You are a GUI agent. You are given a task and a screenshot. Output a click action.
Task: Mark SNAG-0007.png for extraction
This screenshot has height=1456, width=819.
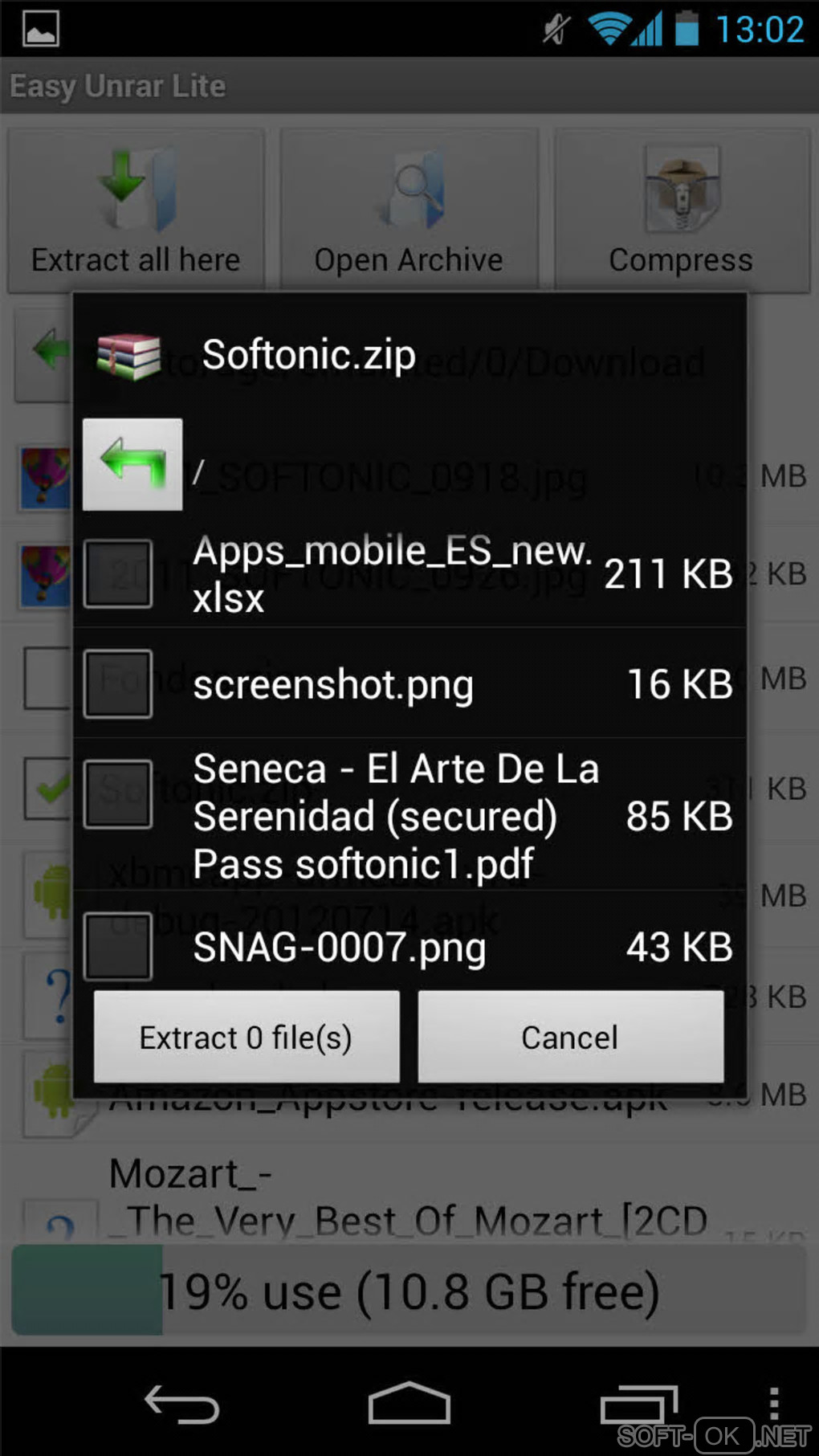coord(118,946)
